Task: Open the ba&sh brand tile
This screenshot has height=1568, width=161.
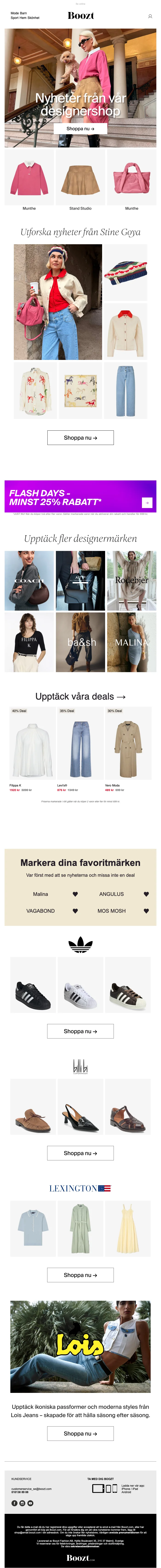Action: (x=80, y=642)
